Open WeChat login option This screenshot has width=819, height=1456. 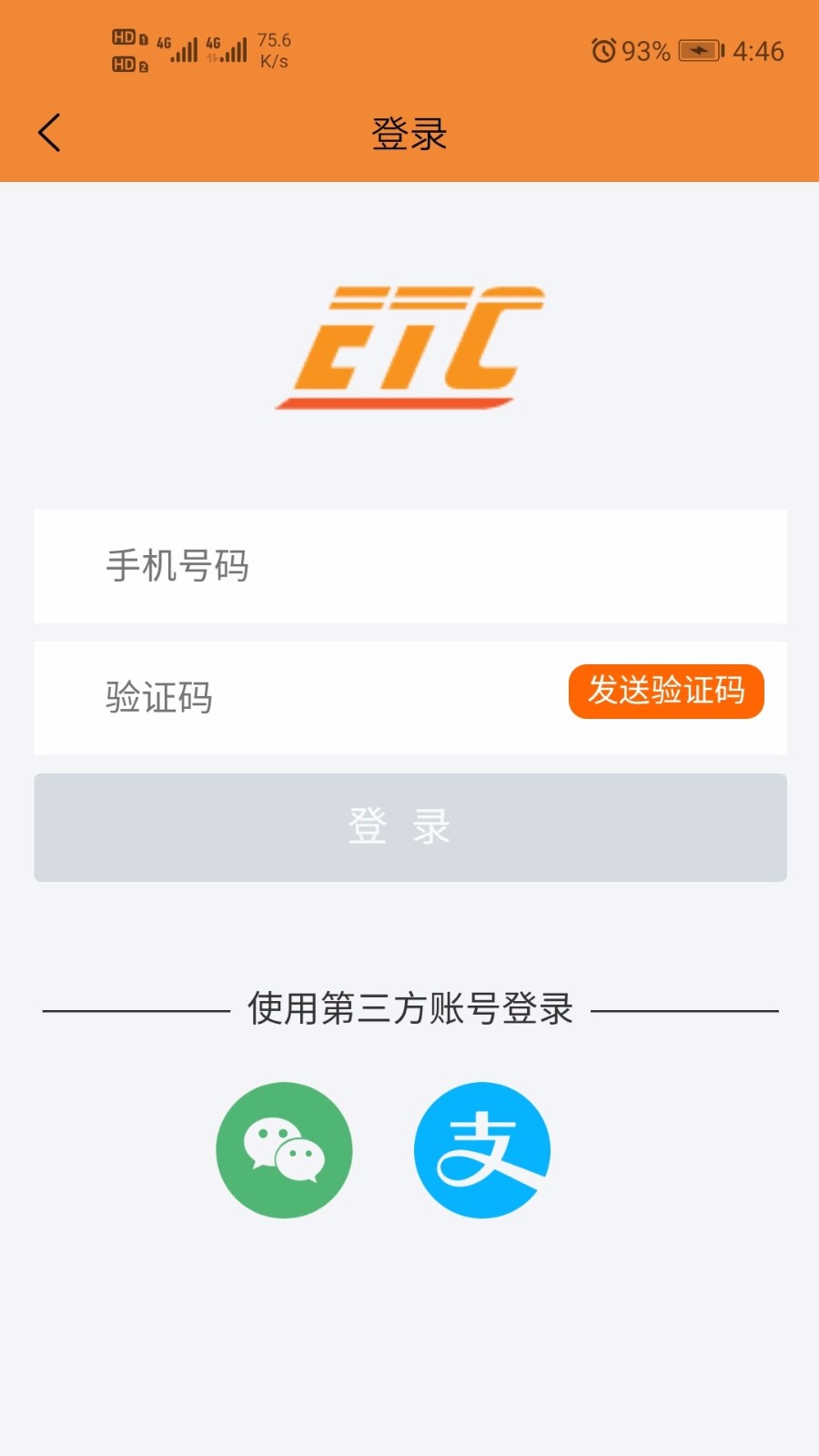pos(284,1148)
